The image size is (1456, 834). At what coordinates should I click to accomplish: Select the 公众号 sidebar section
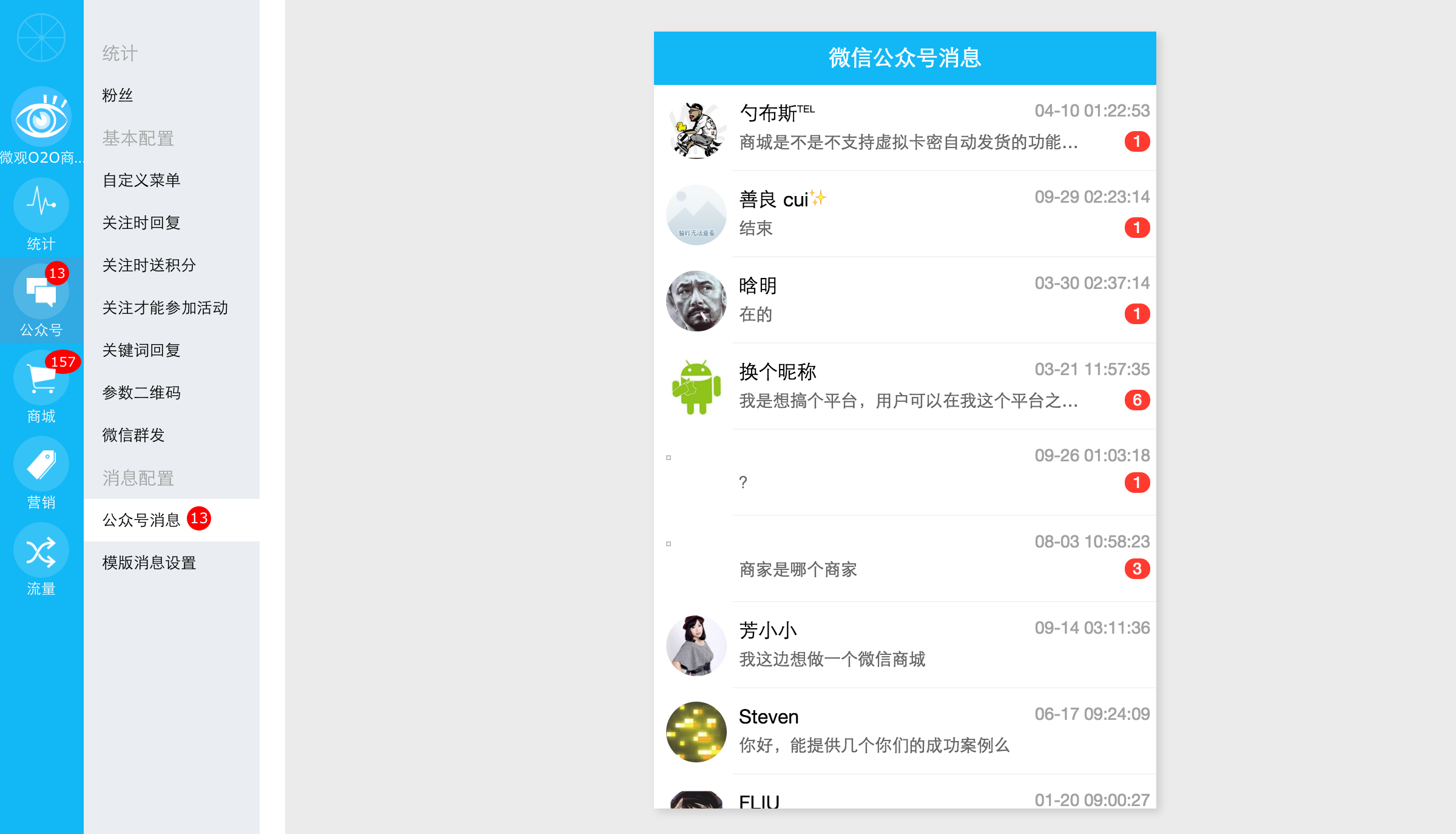pyautogui.click(x=41, y=300)
